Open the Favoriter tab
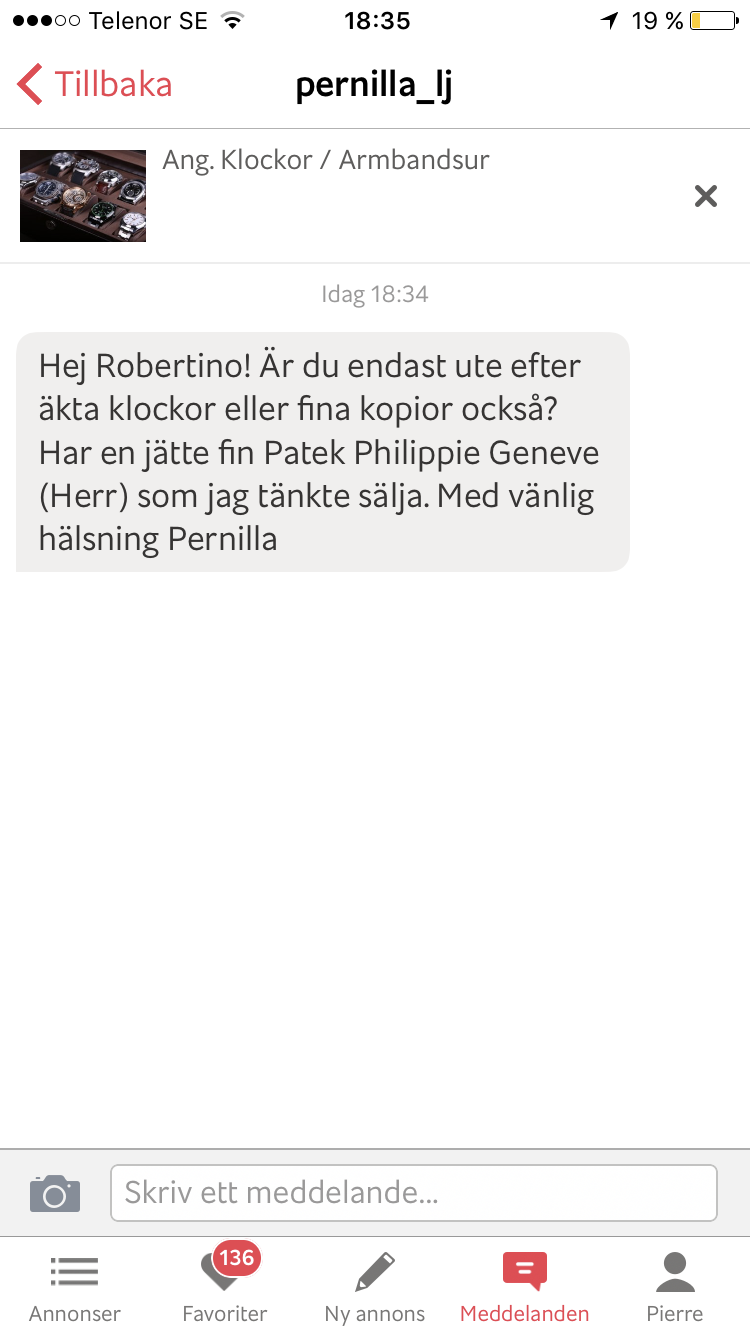This screenshot has height=1334, width=750. (x=225, y=1289)
